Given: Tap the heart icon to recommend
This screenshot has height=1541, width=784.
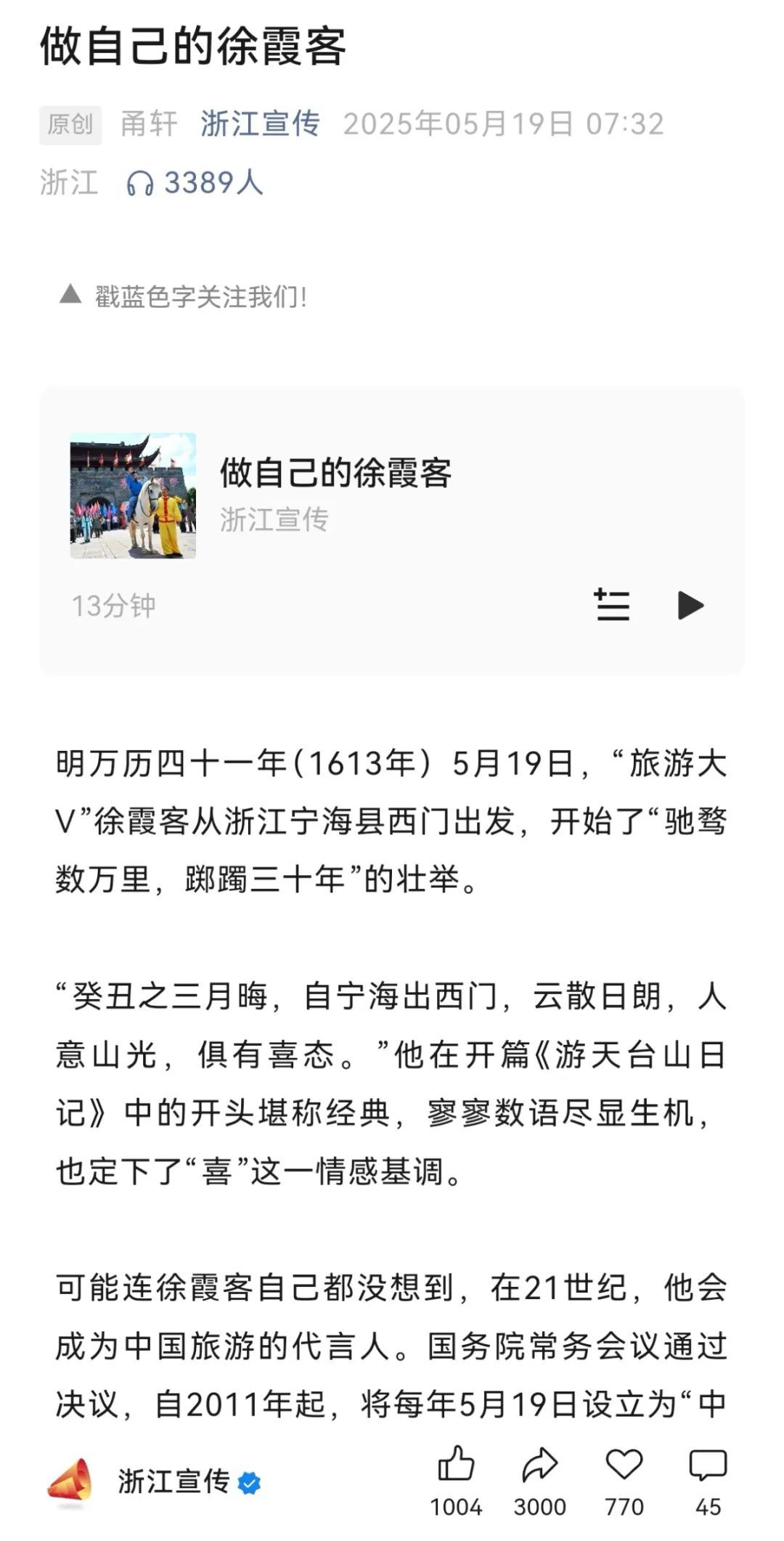Looking at the screenshot, I should pos(624,1465).
